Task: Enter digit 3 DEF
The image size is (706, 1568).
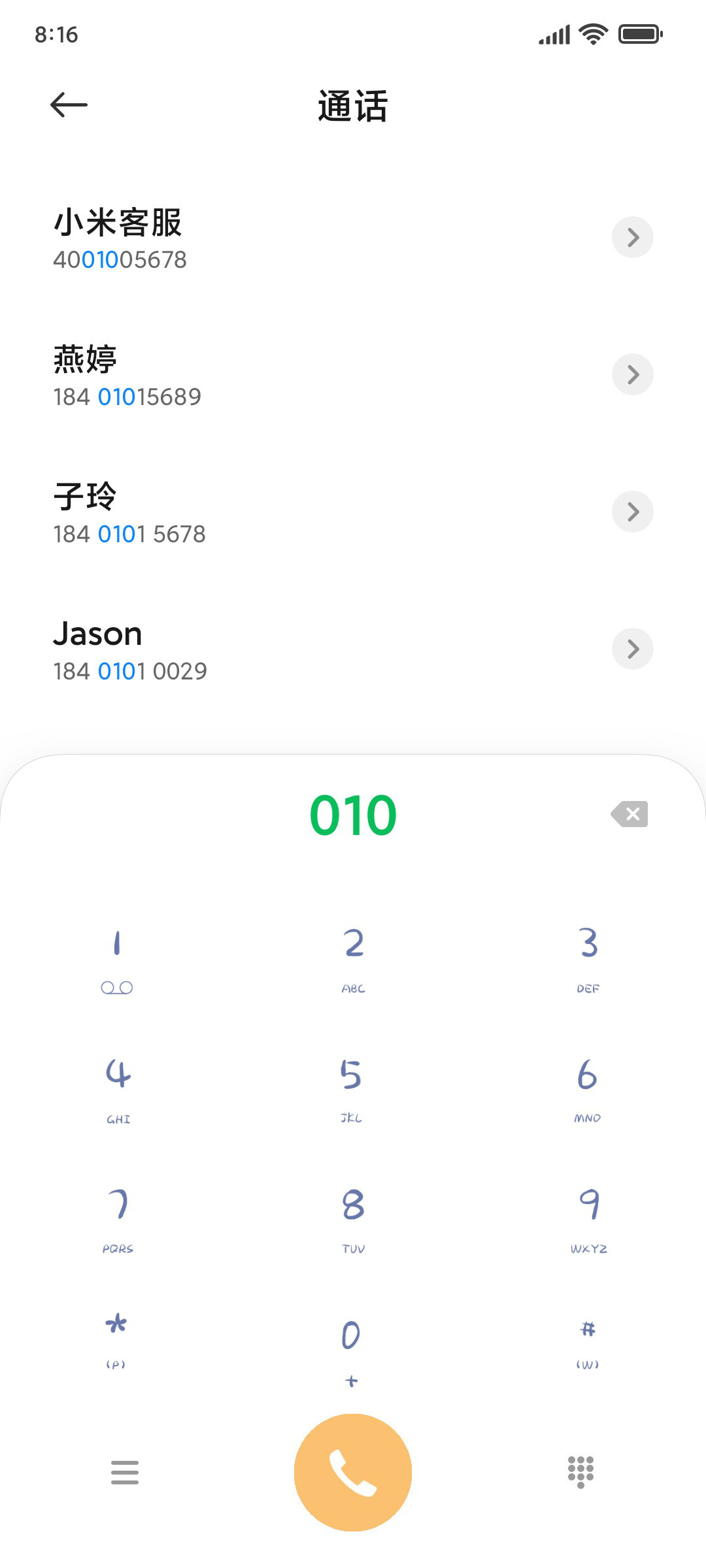Action: [x=588, y=960]
